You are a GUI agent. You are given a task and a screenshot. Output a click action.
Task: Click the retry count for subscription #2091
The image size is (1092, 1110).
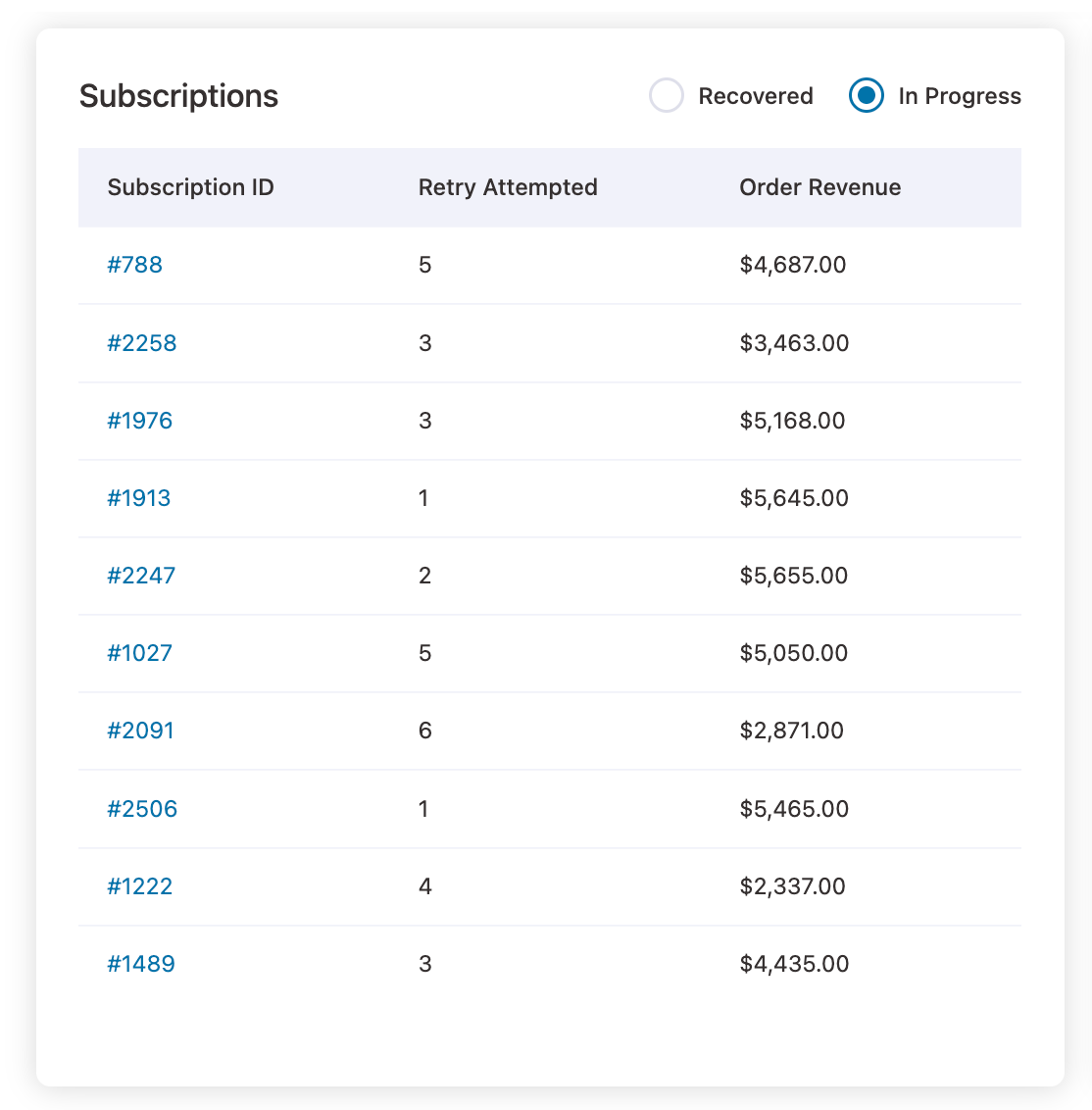(x=424, y=731)
